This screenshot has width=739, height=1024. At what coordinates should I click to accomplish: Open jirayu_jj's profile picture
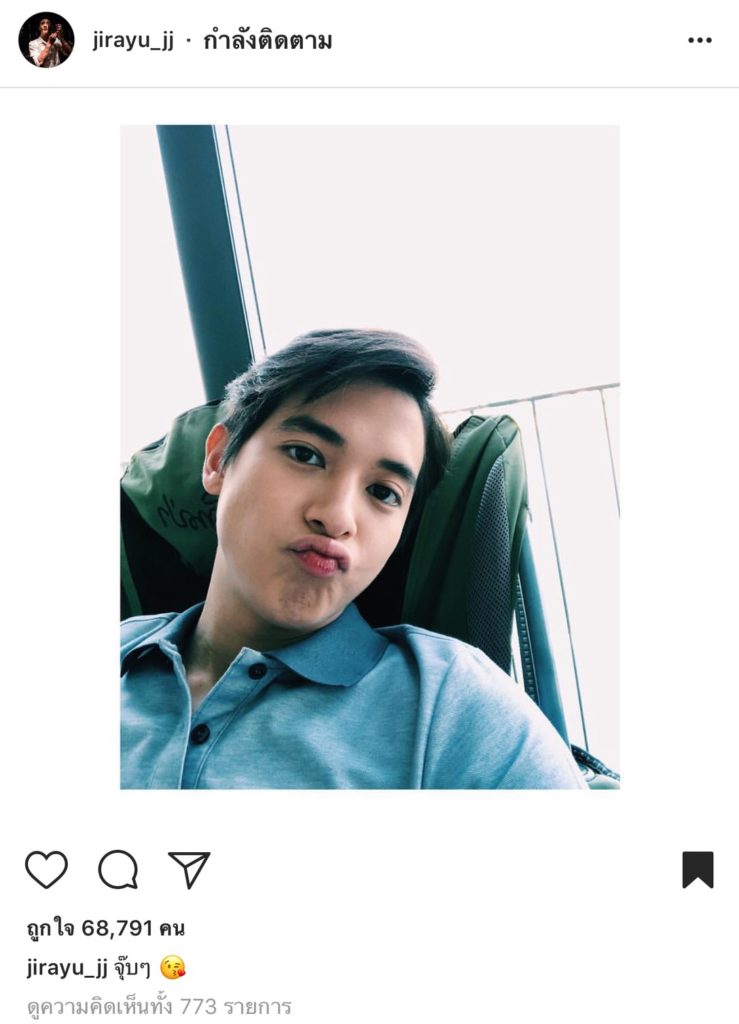[x=46, y=40]
